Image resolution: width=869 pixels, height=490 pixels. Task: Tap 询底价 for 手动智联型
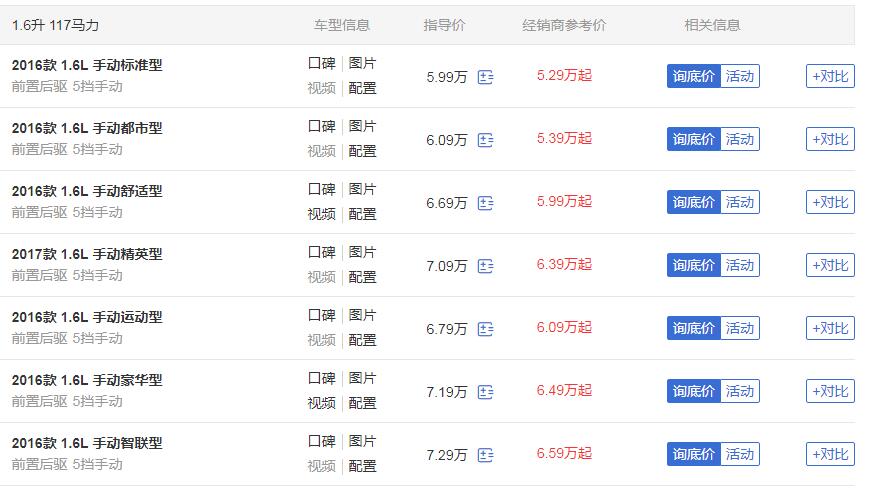[x=693, y=454]
